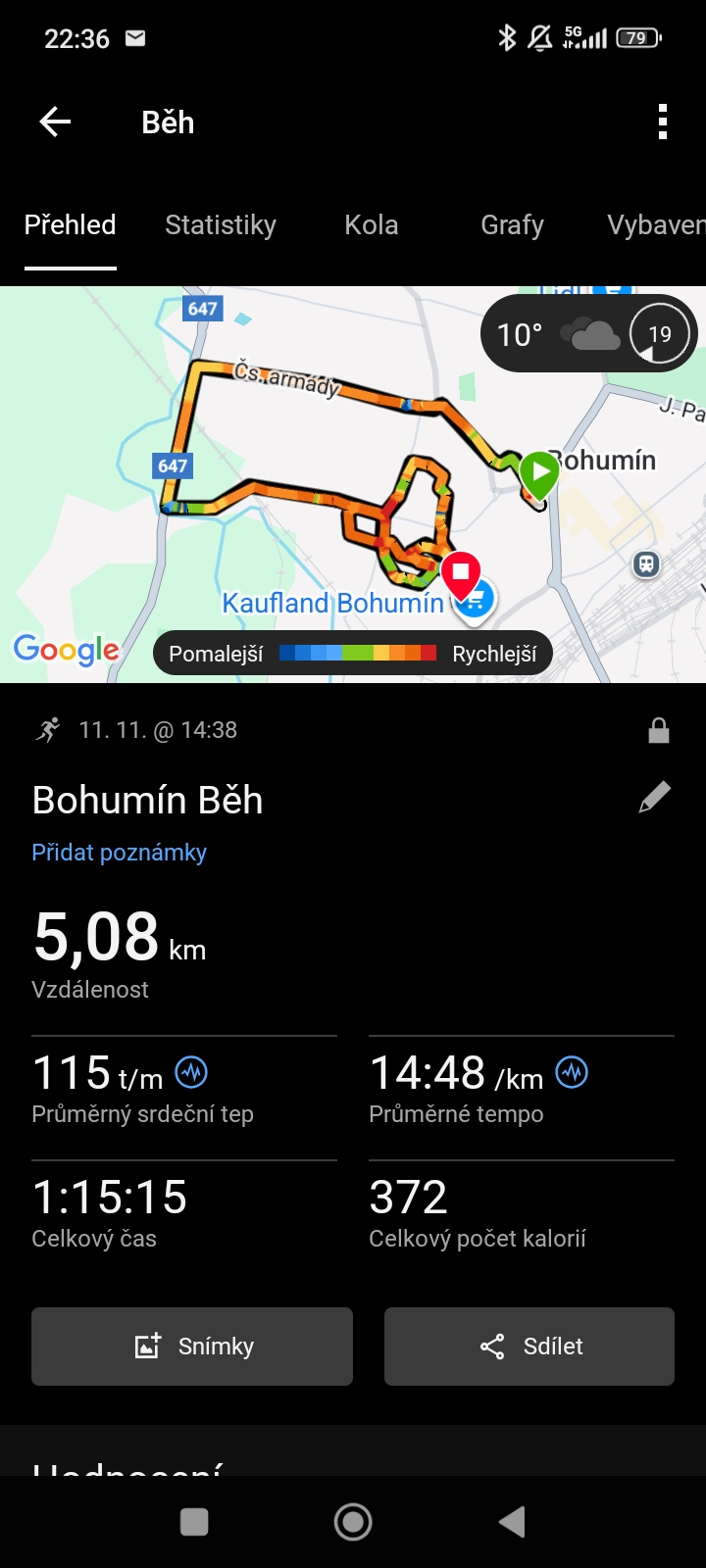
Task: Tap the heart rate info icon
Action: pyautogui.click(x=191, y=1073)
